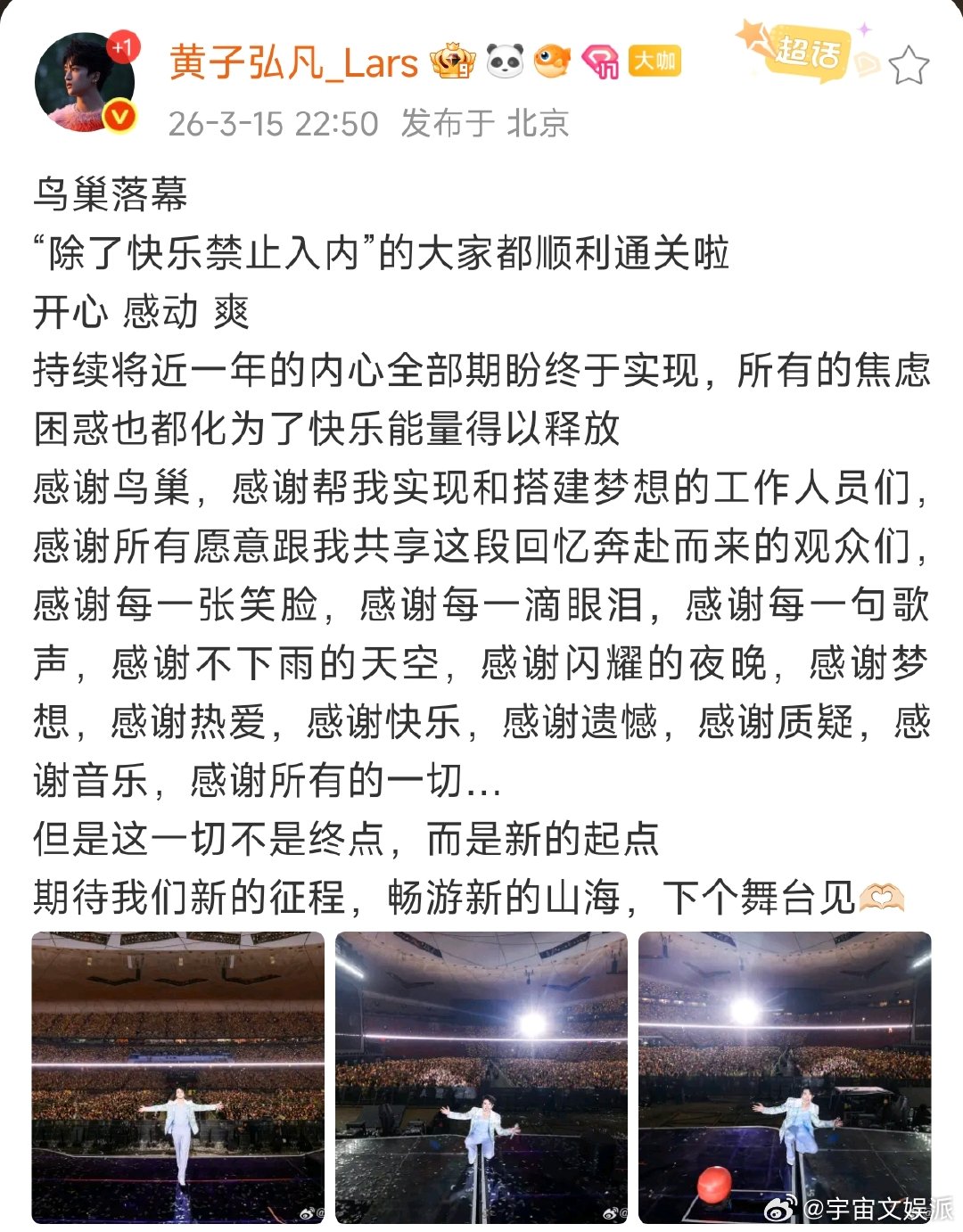This screenshot has width=963, height=1232.
Task: Click the orange 大咖 badge
Action: tap(655, 59)
